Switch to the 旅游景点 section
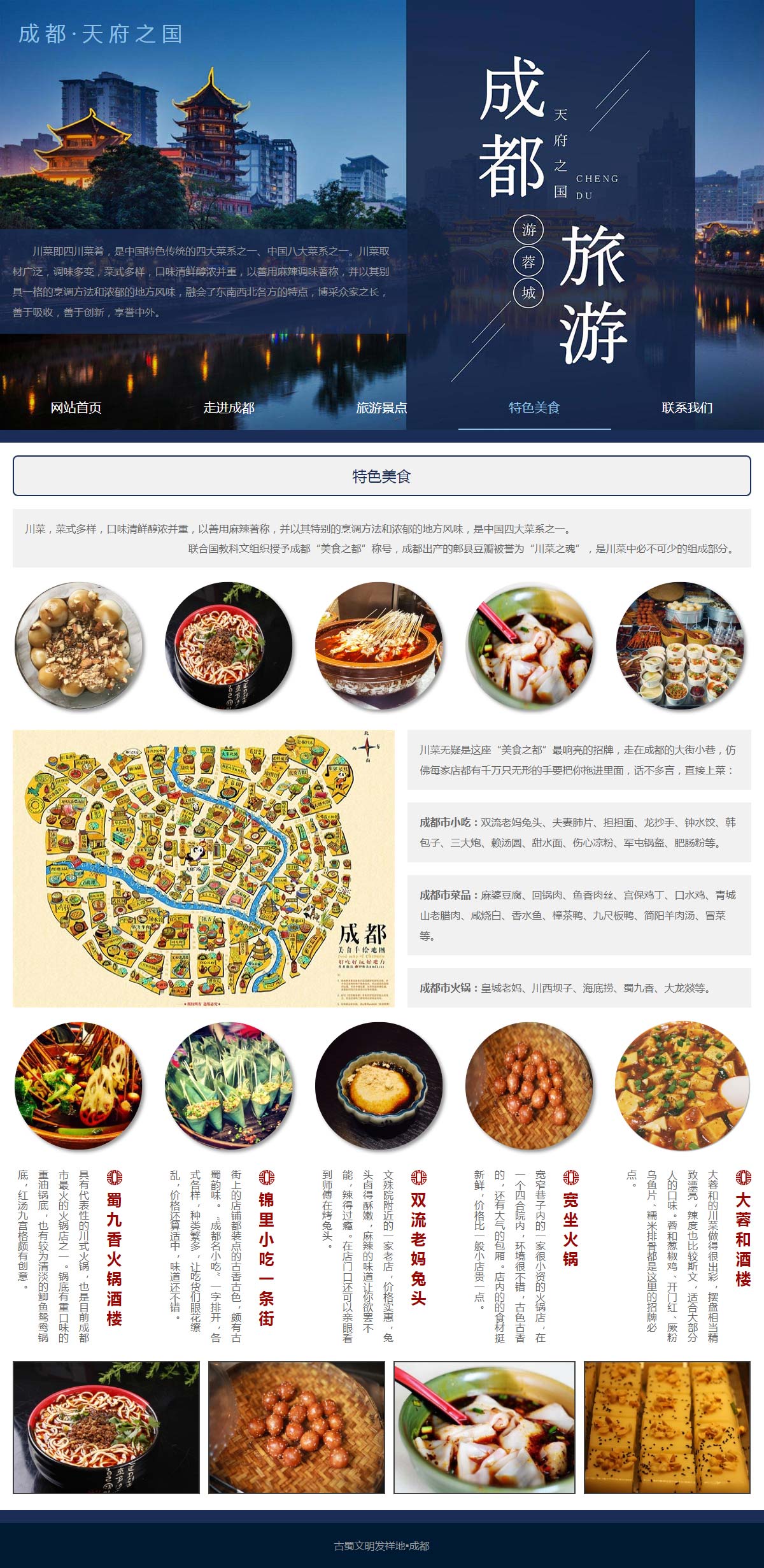Image resolution: width=764 pixels, height=1568 pixels. tap(382, 408)
